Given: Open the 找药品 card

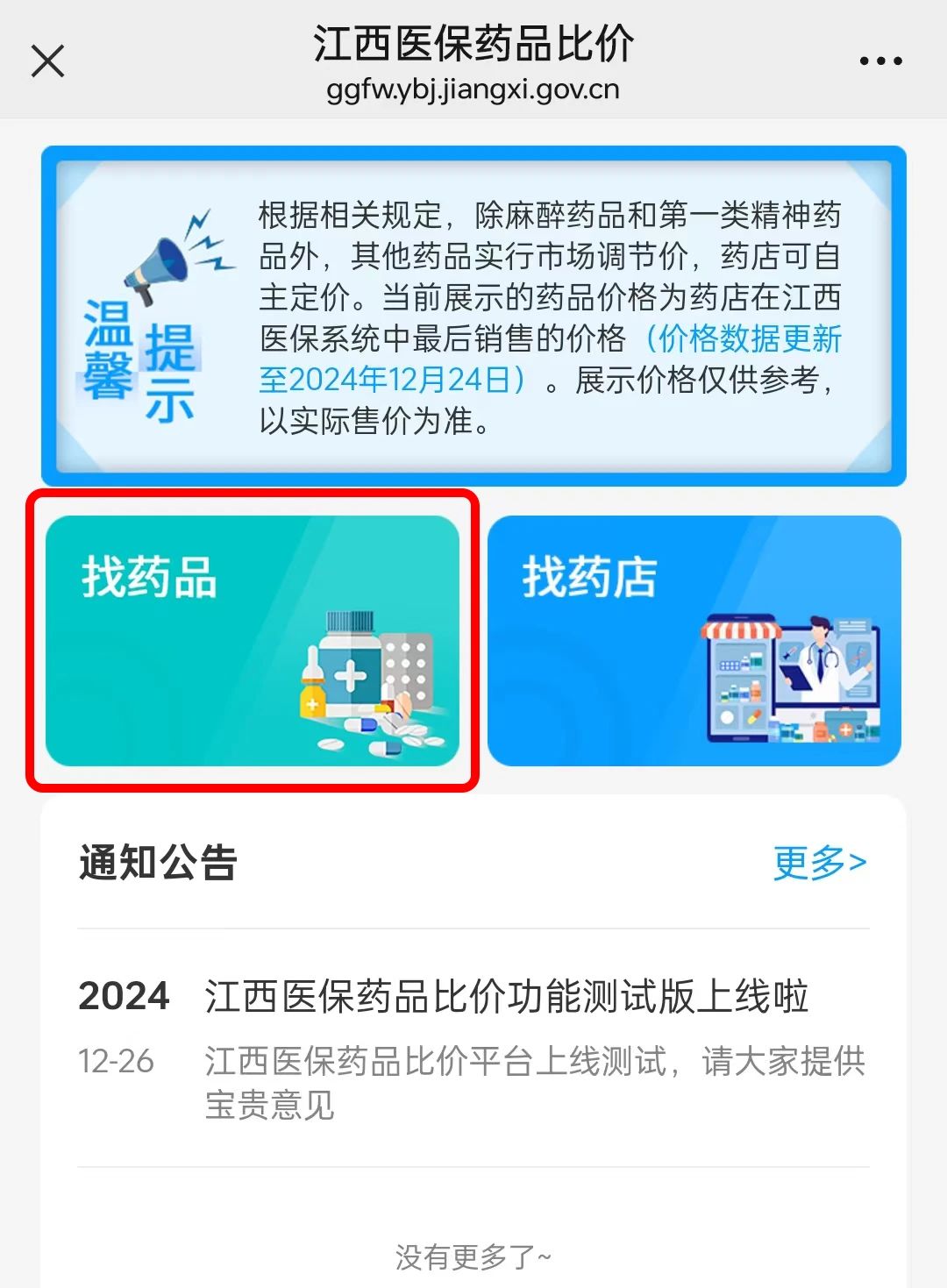Looking at the screenshot, I should click(x=253, y=641).
